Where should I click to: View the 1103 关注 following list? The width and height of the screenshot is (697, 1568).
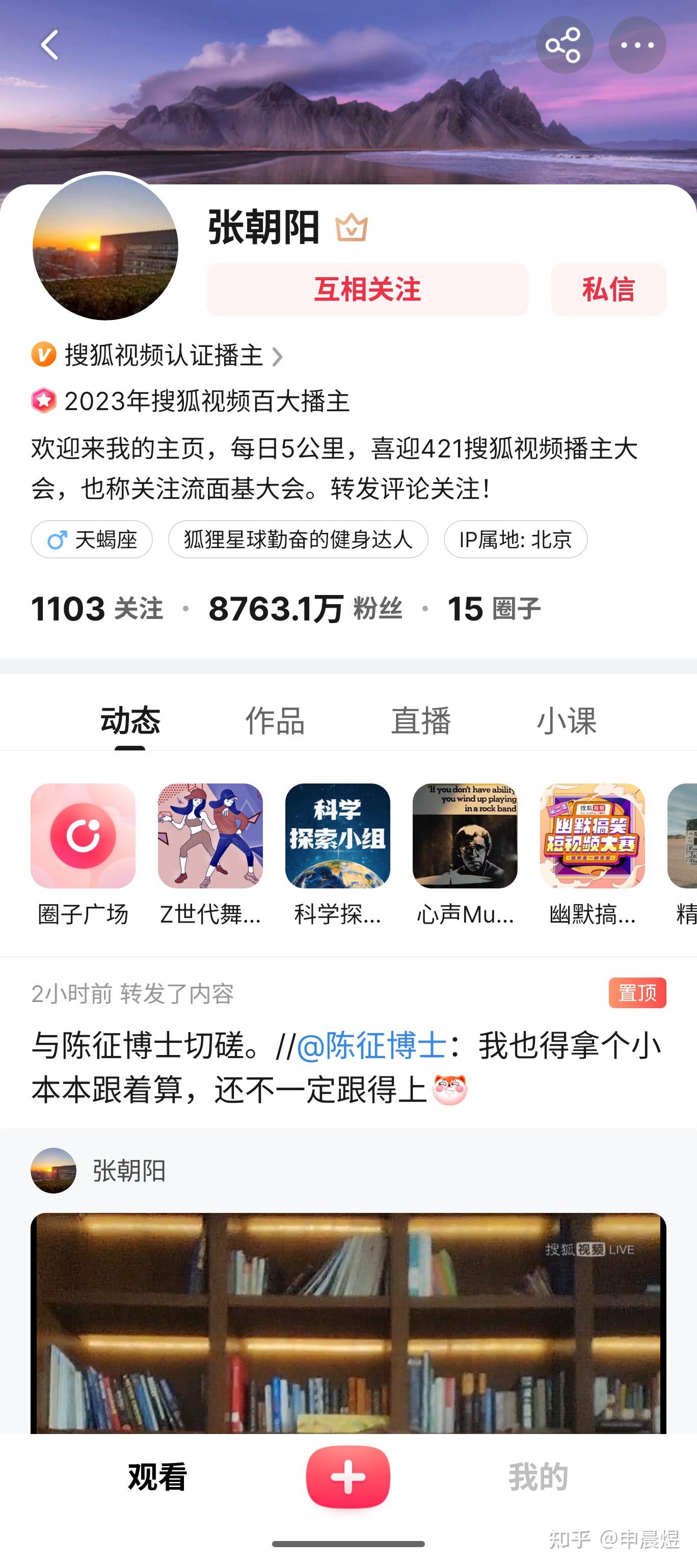pos(97,609)
